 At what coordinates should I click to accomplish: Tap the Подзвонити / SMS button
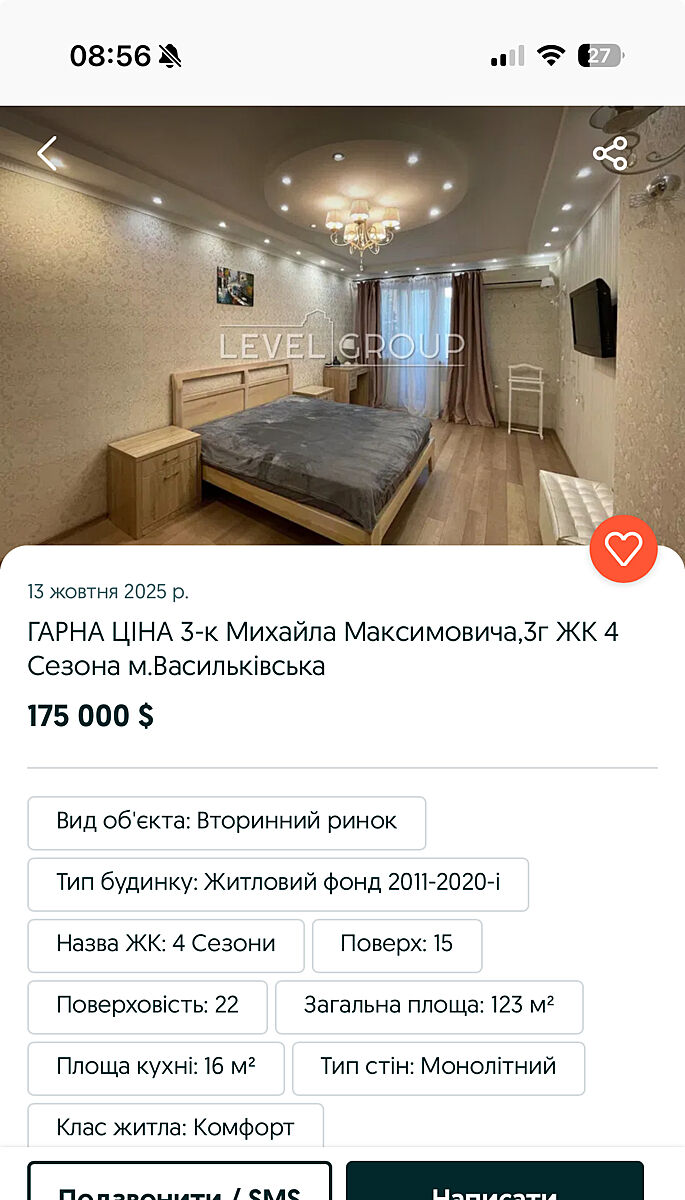coord(179,1183)
